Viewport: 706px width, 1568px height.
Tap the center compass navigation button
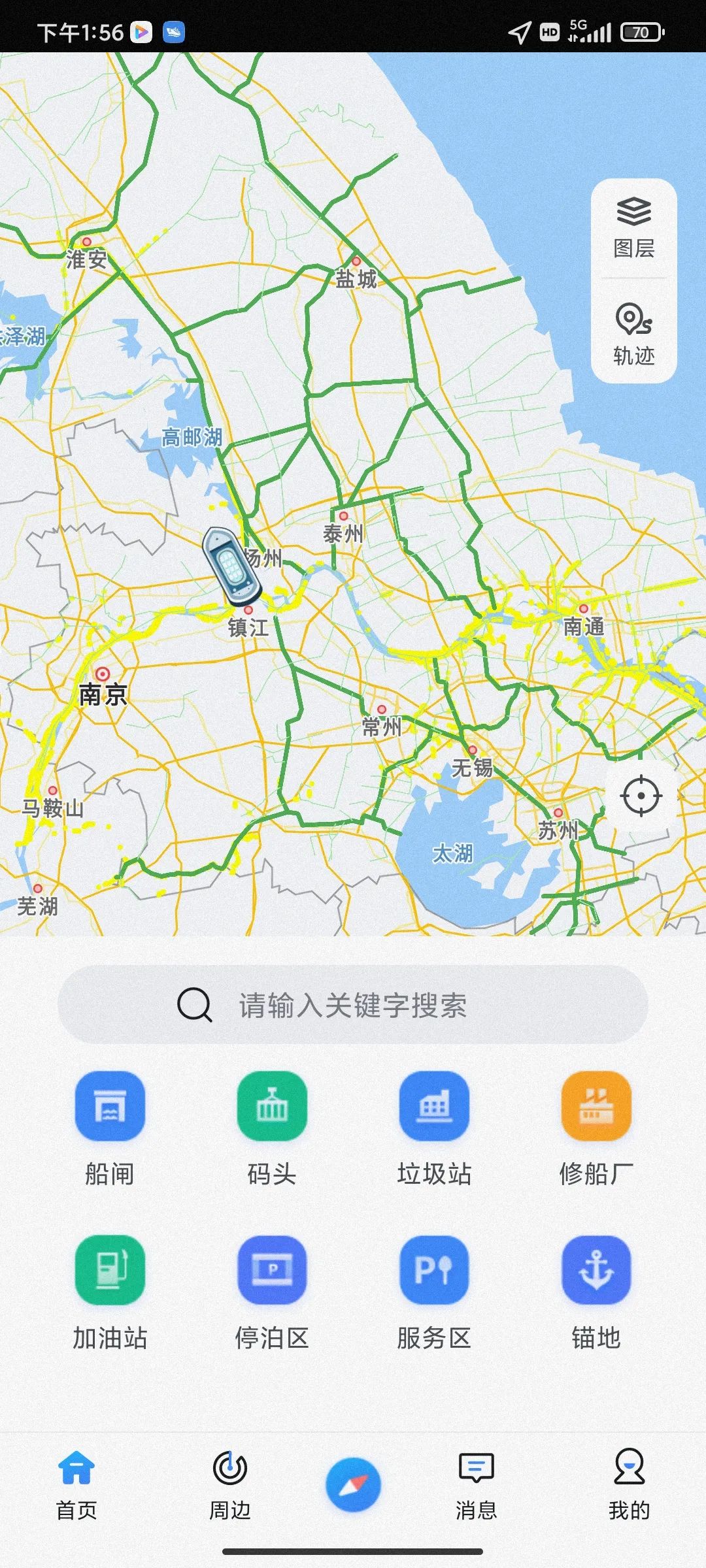[353, 1484]
